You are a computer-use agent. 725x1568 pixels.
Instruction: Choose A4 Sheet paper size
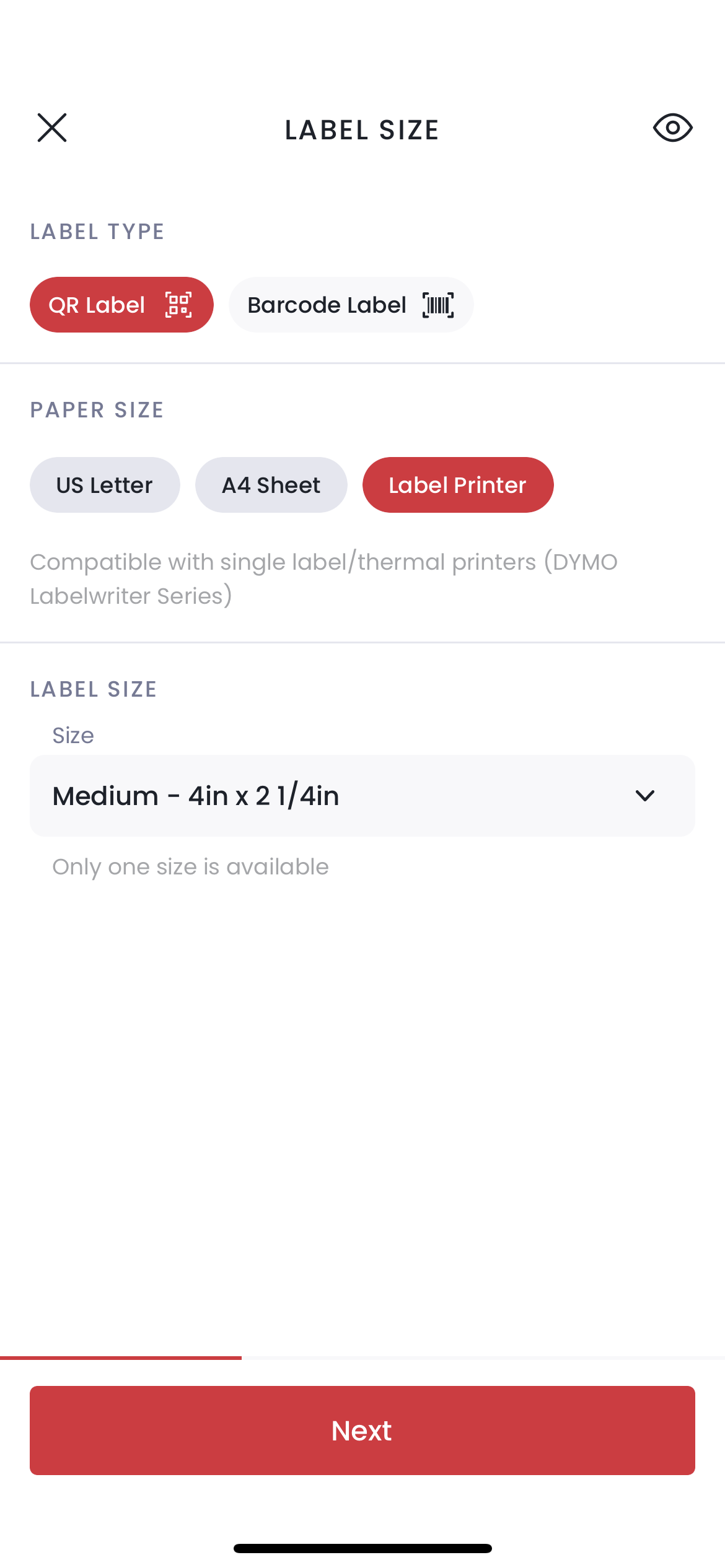click(271, 485)
